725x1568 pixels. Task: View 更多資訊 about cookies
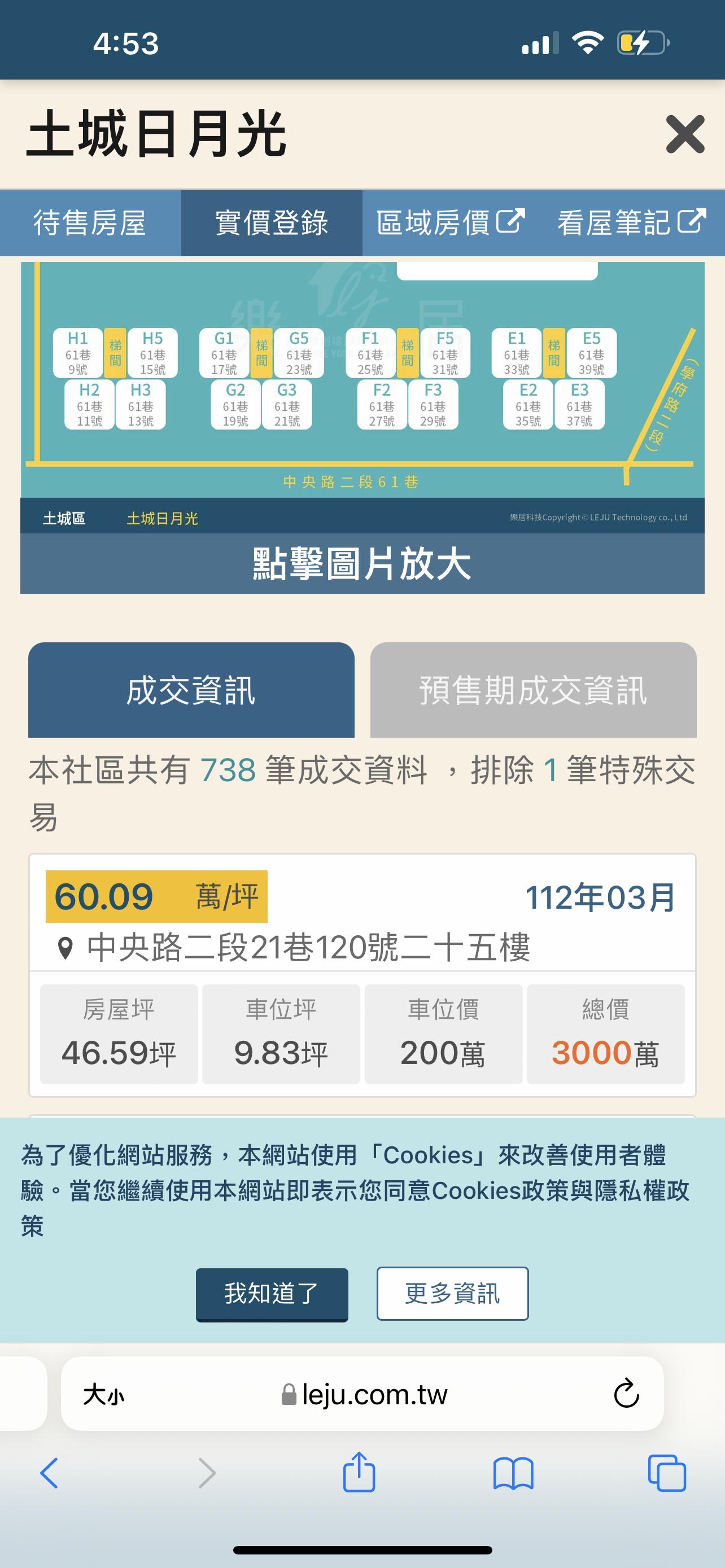[x=452, y=1294]
